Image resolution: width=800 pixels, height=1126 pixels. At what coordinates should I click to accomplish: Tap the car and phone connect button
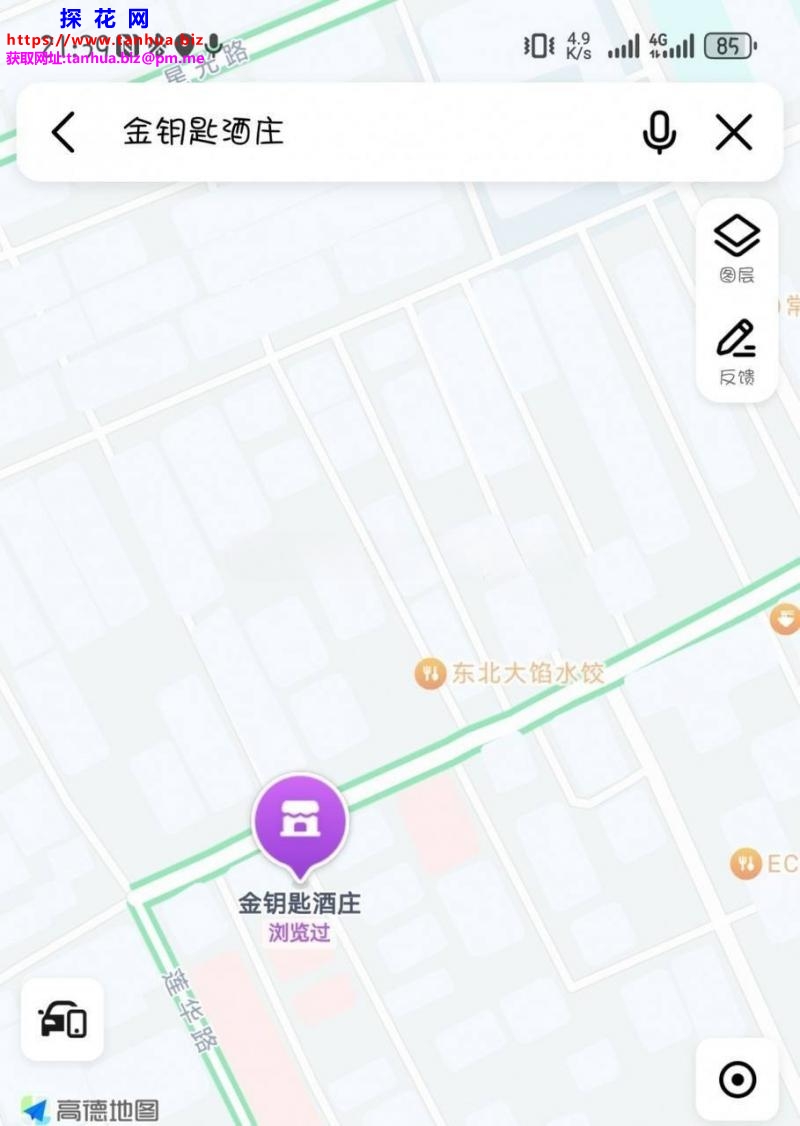tap(63, 1020)
